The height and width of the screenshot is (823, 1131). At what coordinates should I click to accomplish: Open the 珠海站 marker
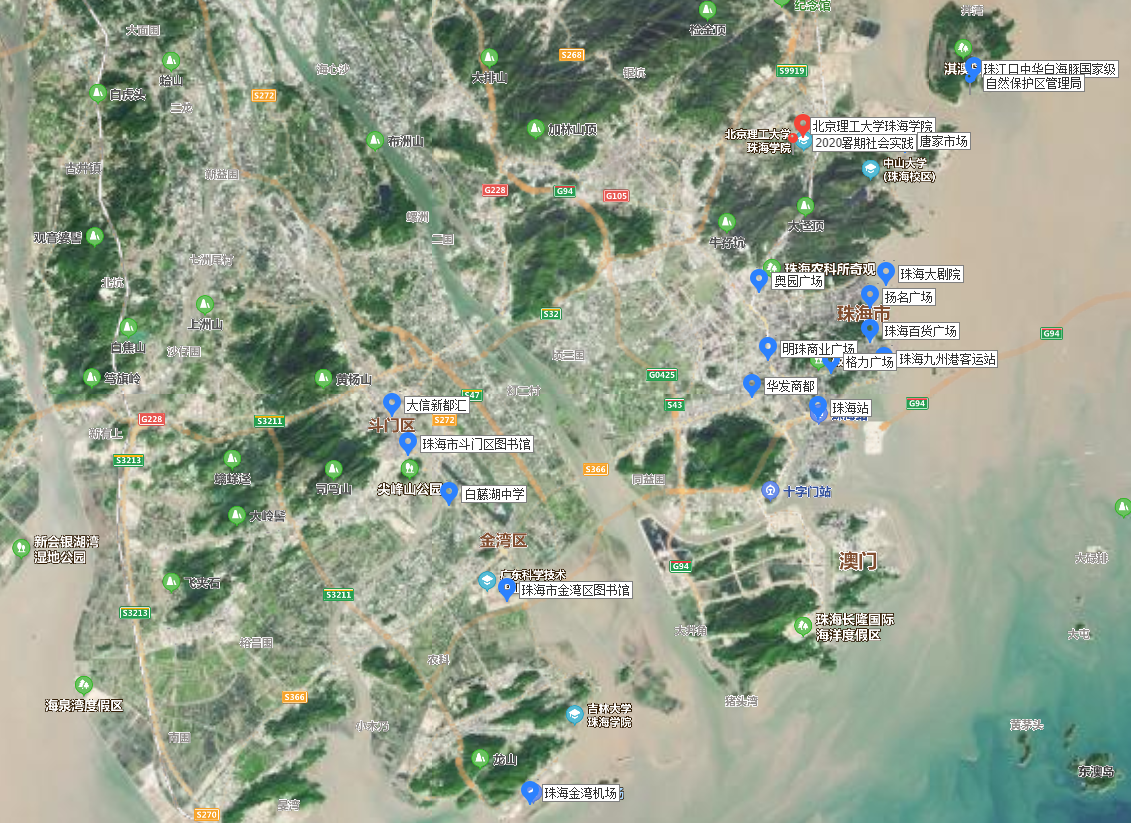pos(818,407)
